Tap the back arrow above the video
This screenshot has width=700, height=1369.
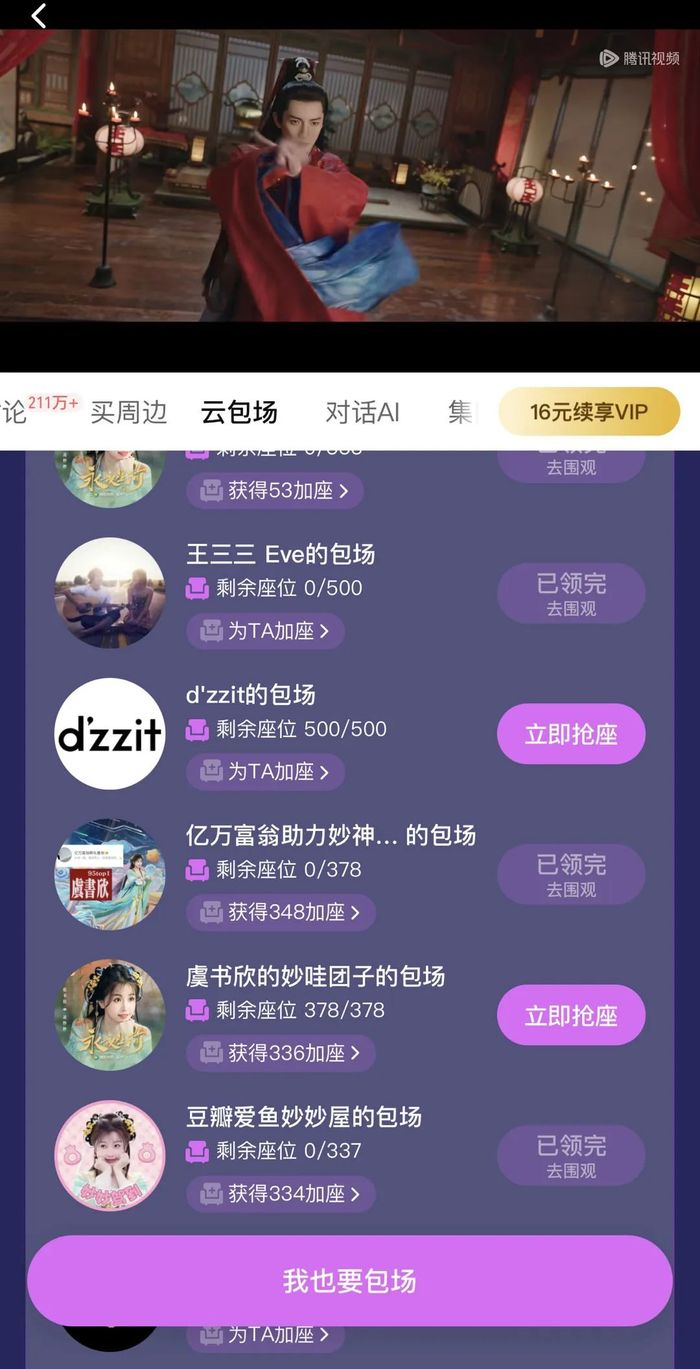[x=38, y=15]
